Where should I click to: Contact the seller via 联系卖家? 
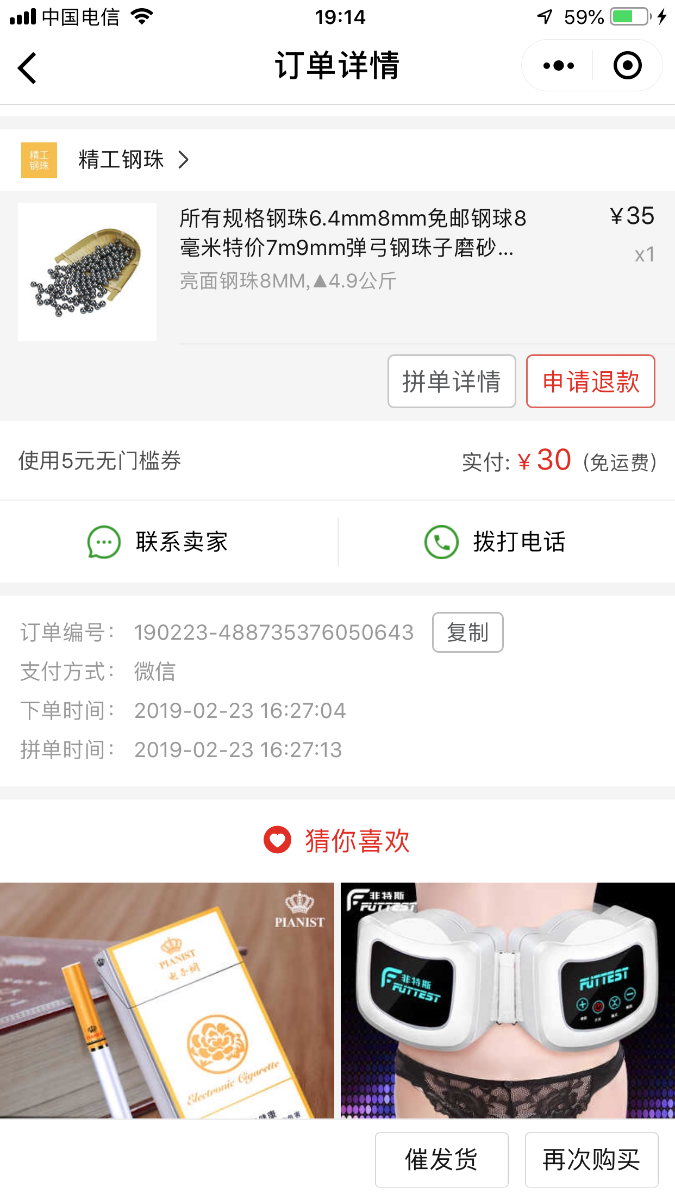coord(160,542)
